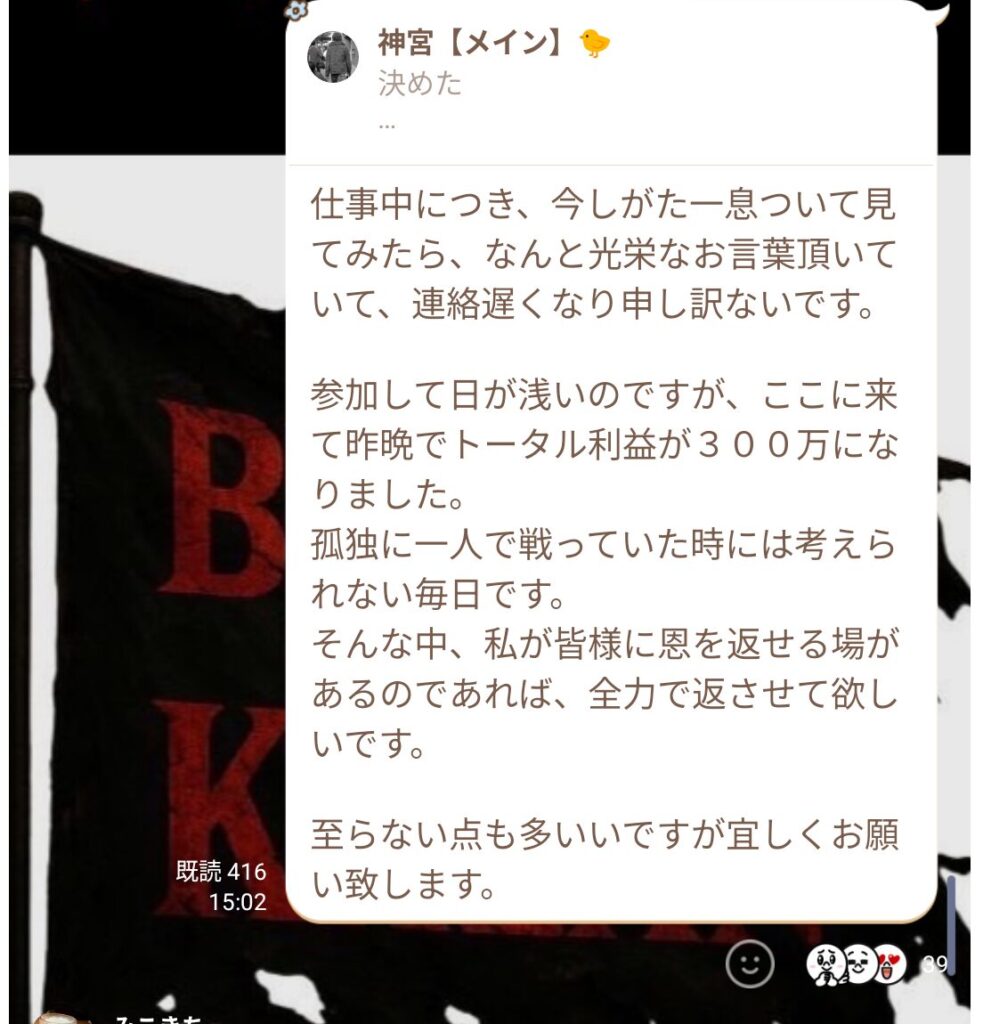
Task: Add a reaction with the smiley icon
Action: click(750, 964)
